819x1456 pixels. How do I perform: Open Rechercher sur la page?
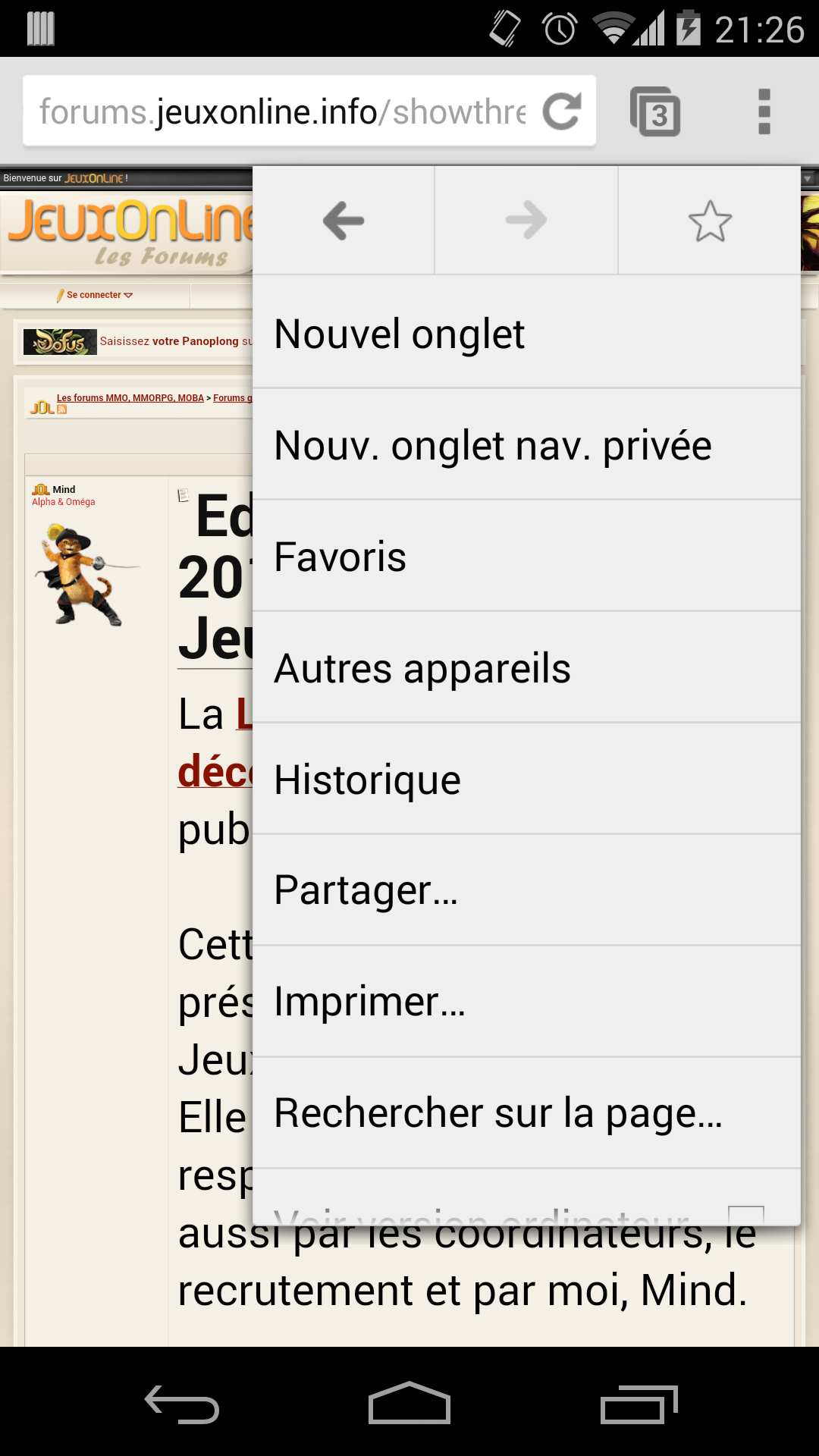click(526, 1113)
